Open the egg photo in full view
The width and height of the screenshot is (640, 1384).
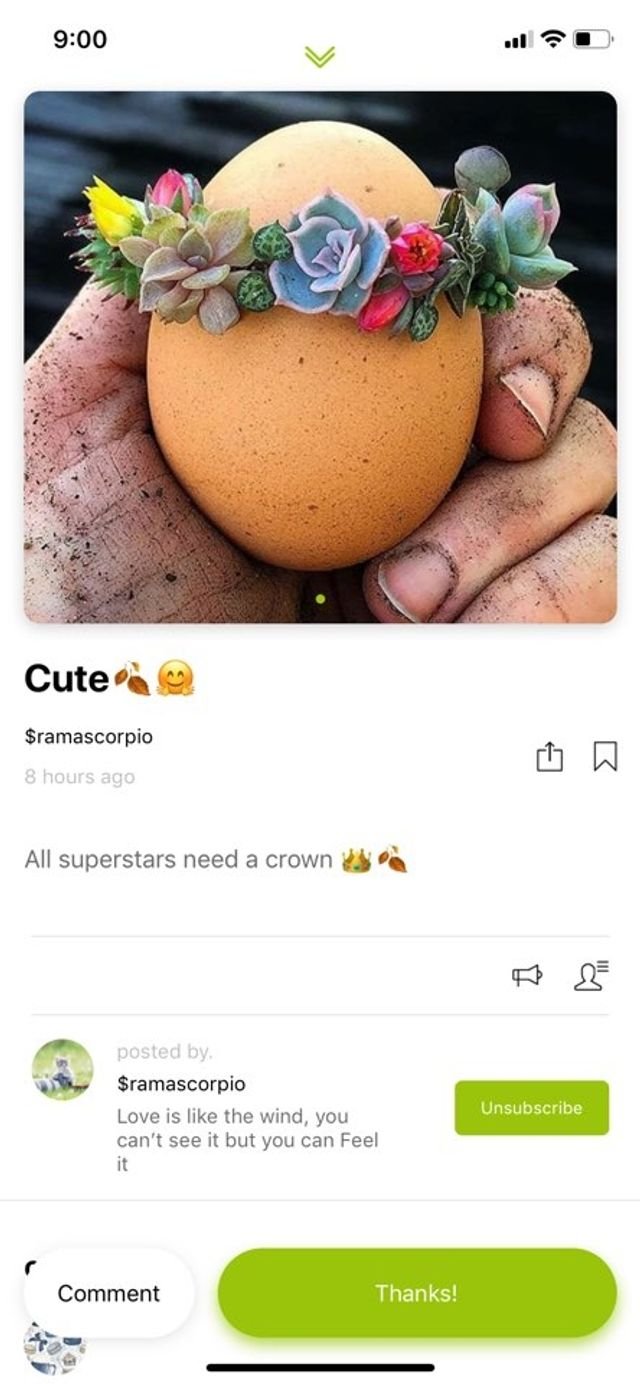pos(320,357)
